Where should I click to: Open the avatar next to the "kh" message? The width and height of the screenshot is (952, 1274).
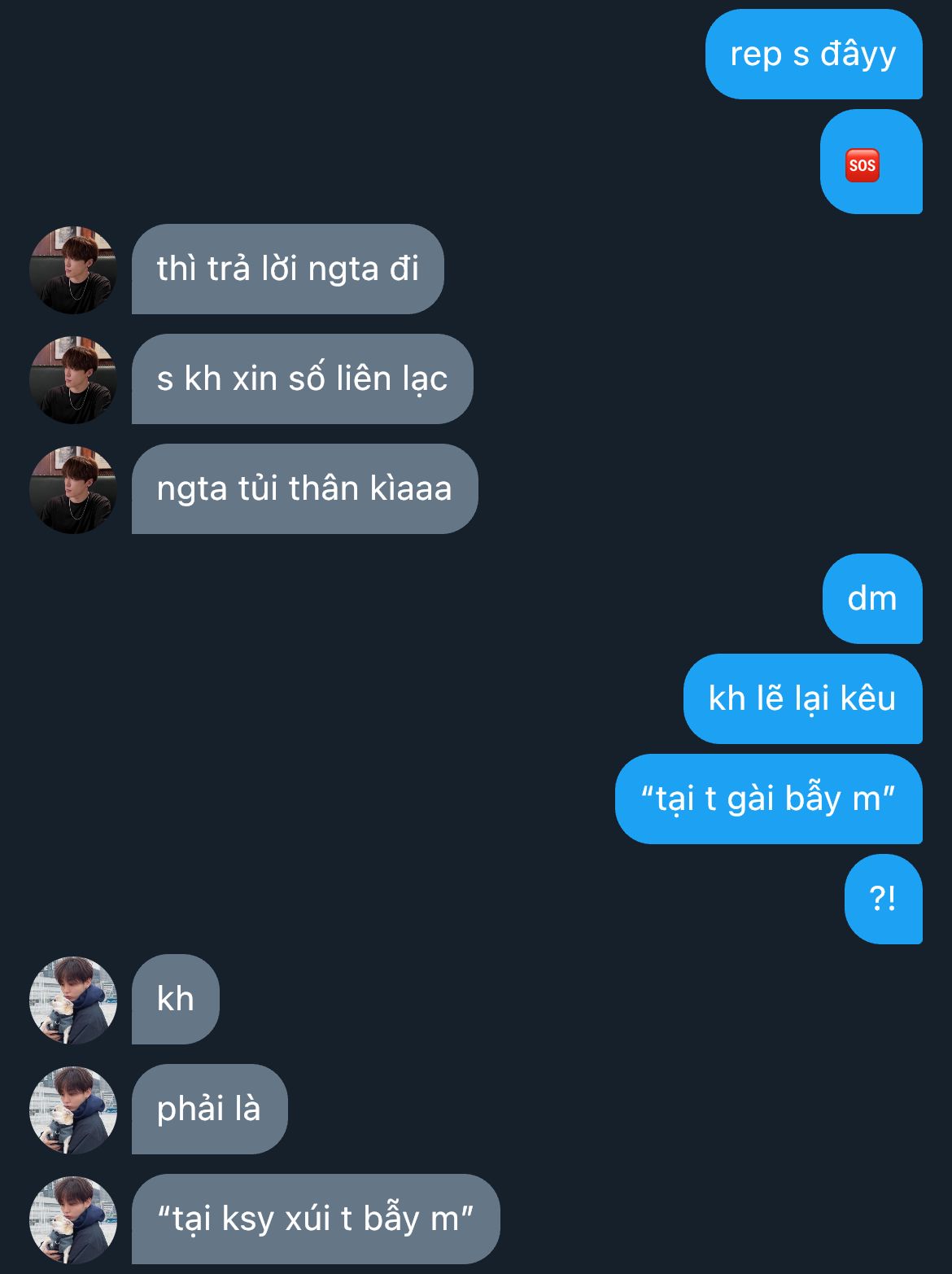click(73, 1000)
